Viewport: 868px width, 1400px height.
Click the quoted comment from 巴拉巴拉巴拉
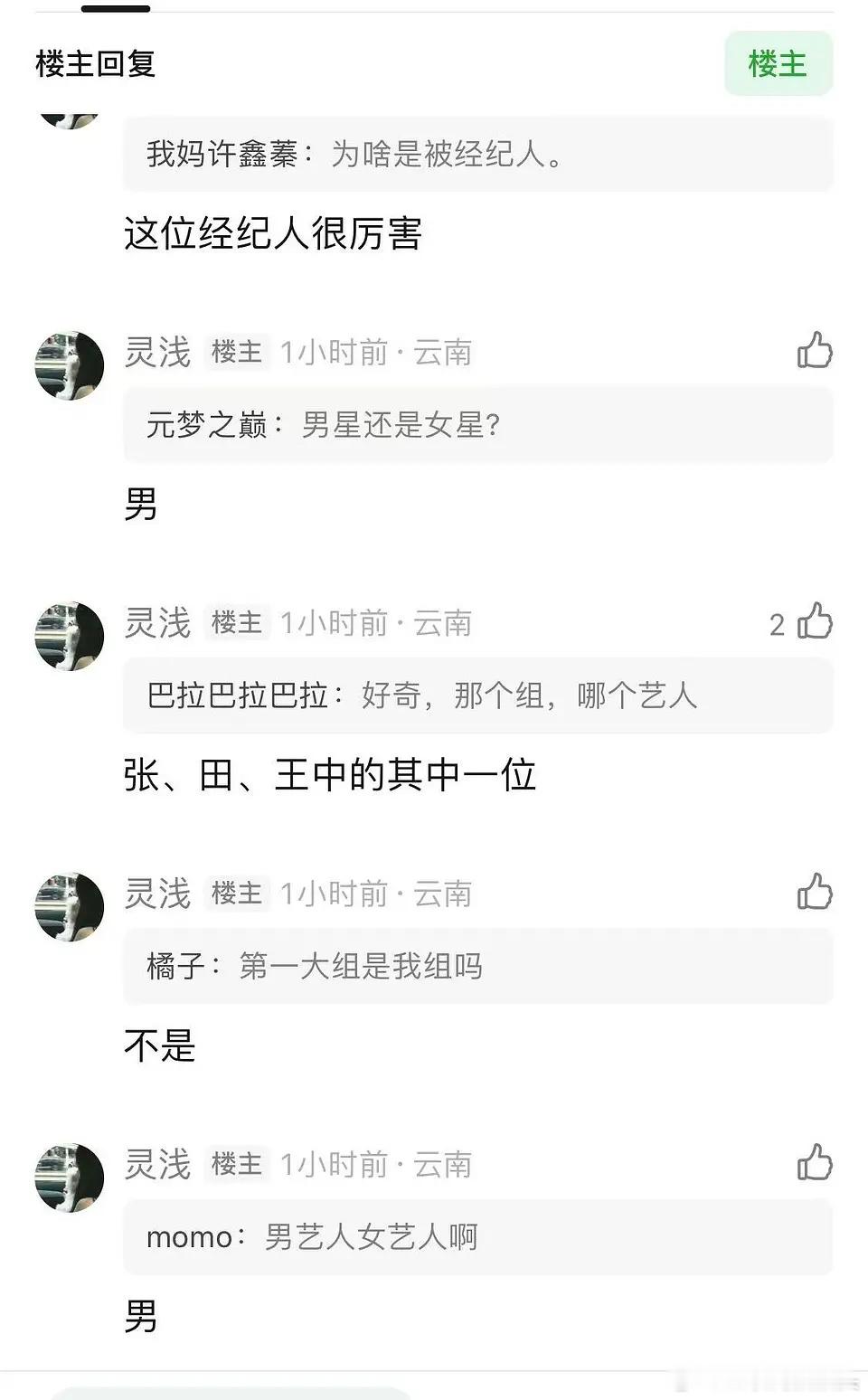click(x=479, y=695)
